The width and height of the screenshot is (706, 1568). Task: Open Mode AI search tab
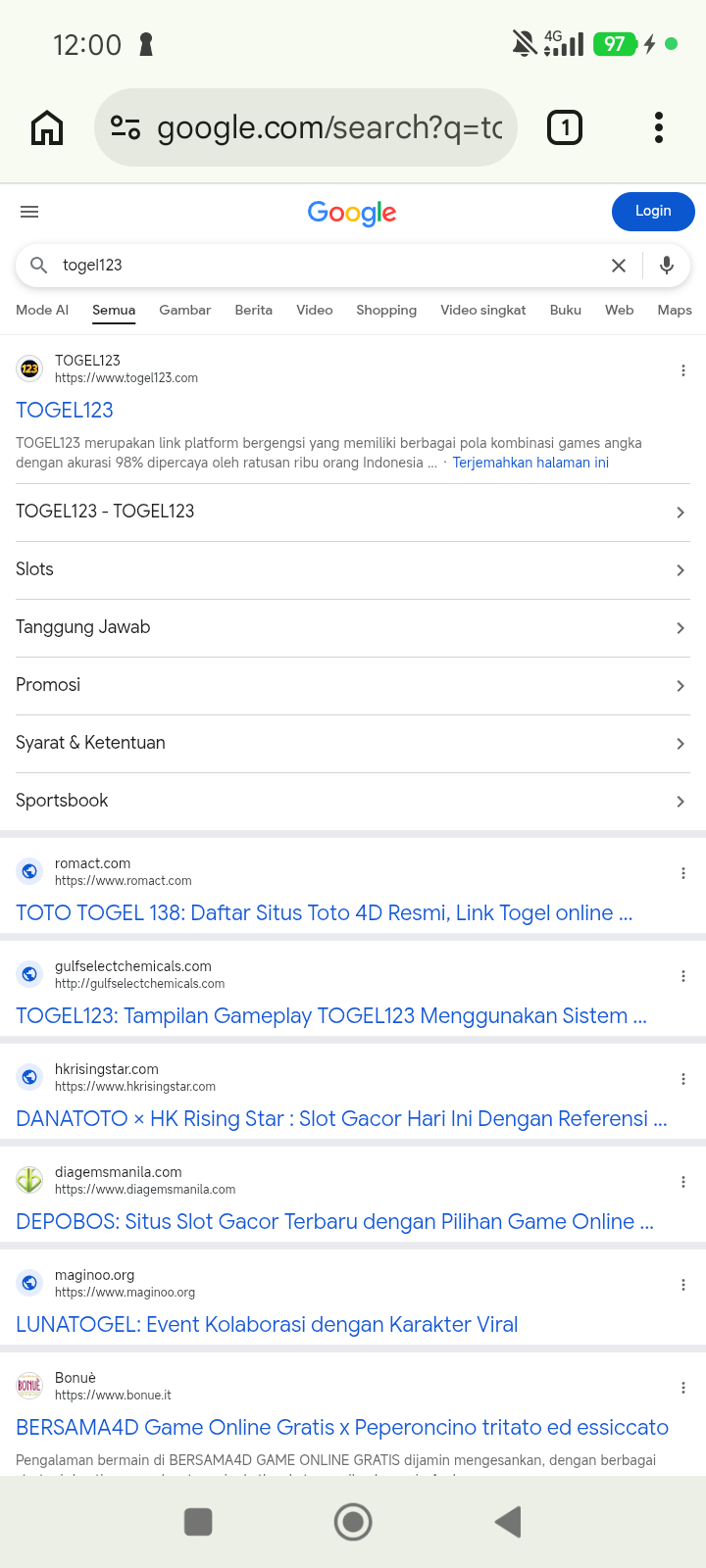(42, 310)
